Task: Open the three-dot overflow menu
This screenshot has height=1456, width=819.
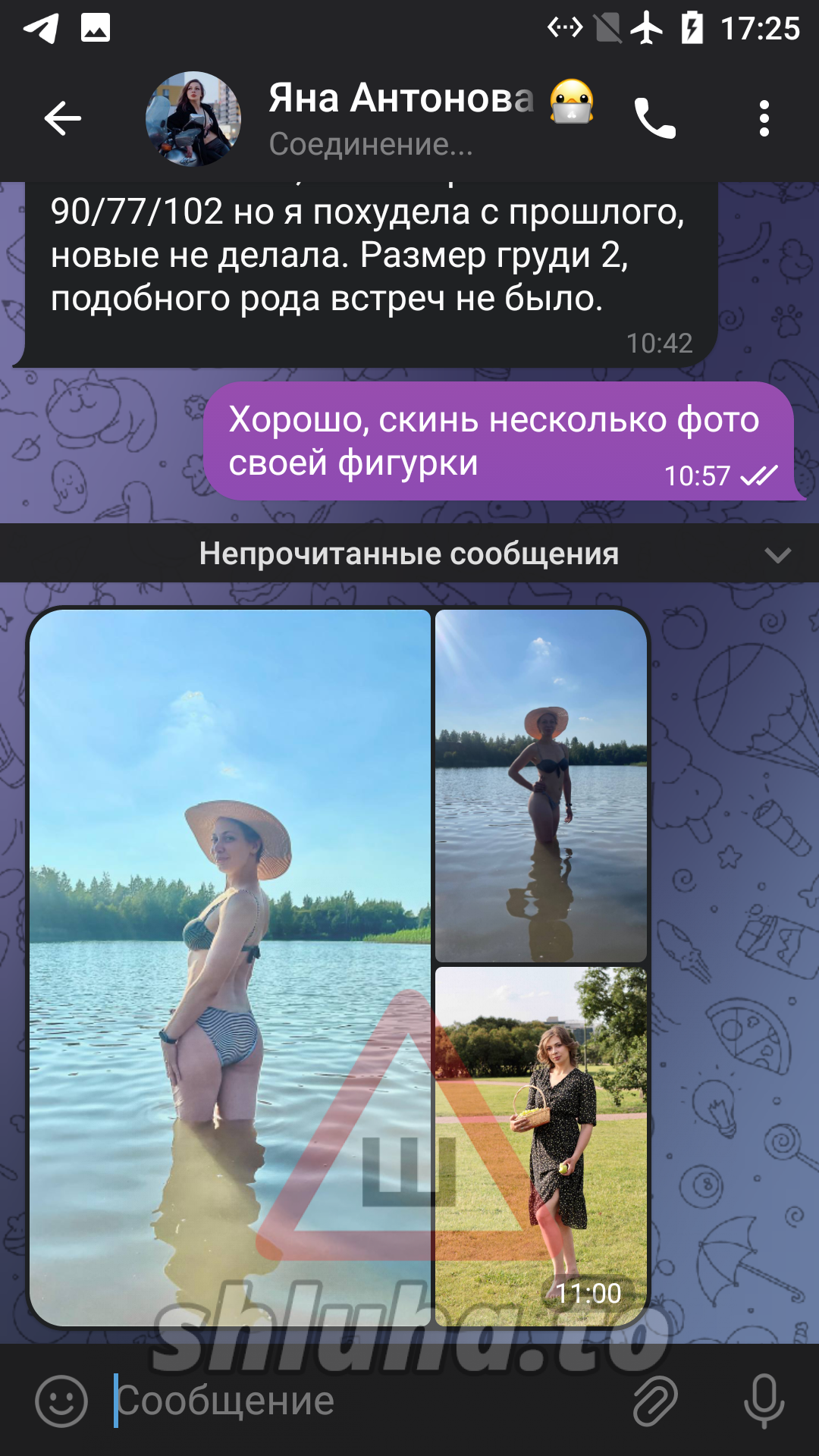Action: [764, 118]
